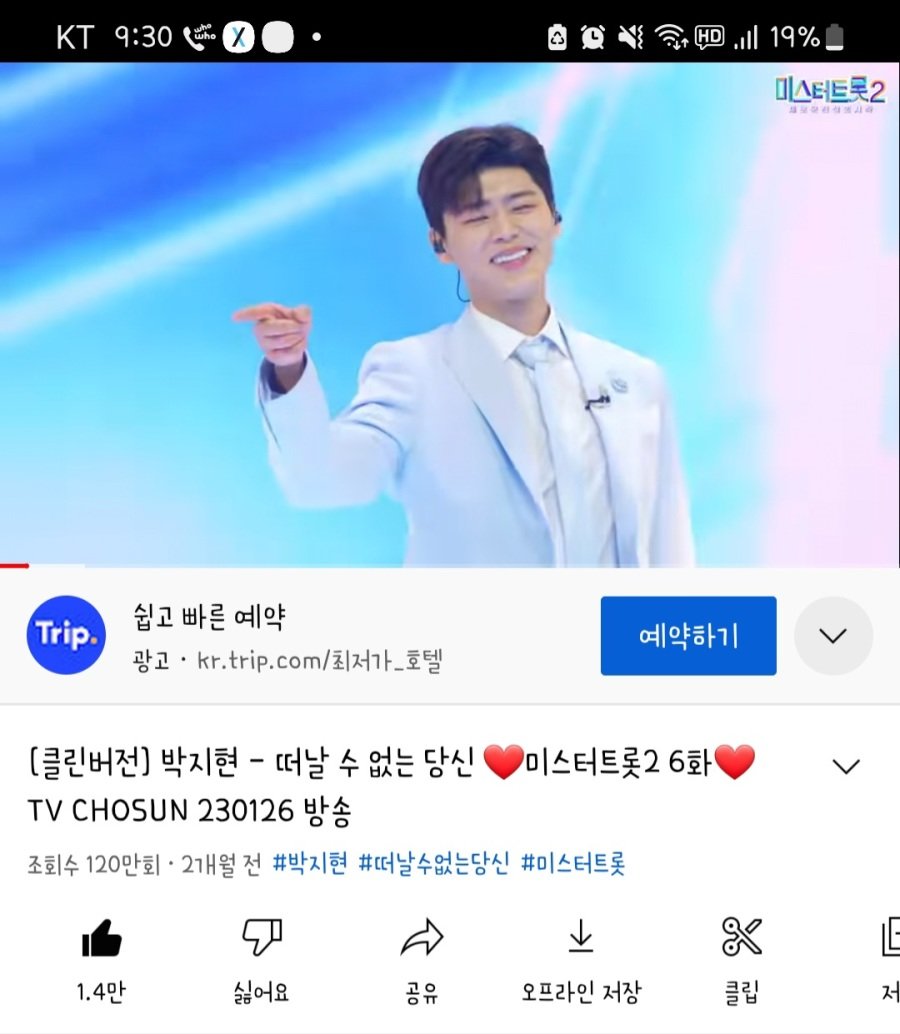Expand the video description chevron
This screenshot has width=900, height=1034.
[846, 767]
